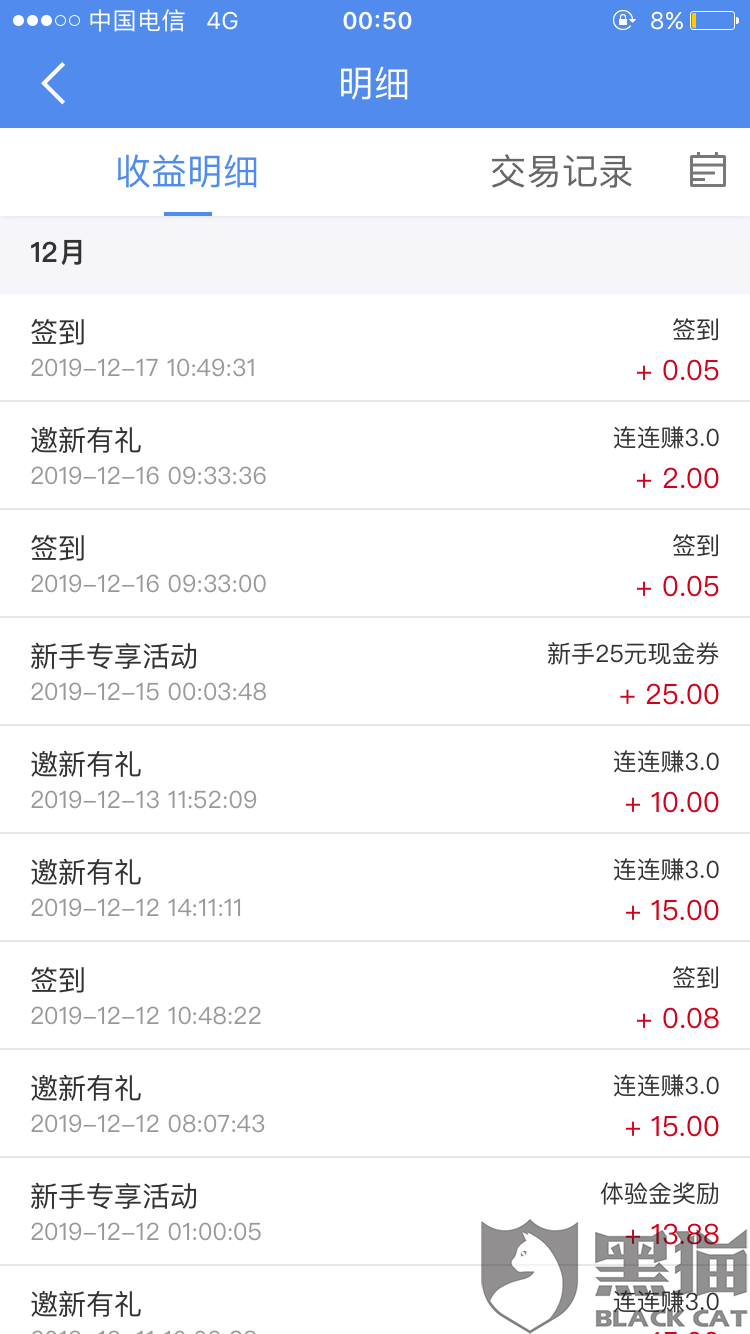Open the calendar date filter icon
Viewport: 750px width, 1334px height.
[x=708, y=170]
